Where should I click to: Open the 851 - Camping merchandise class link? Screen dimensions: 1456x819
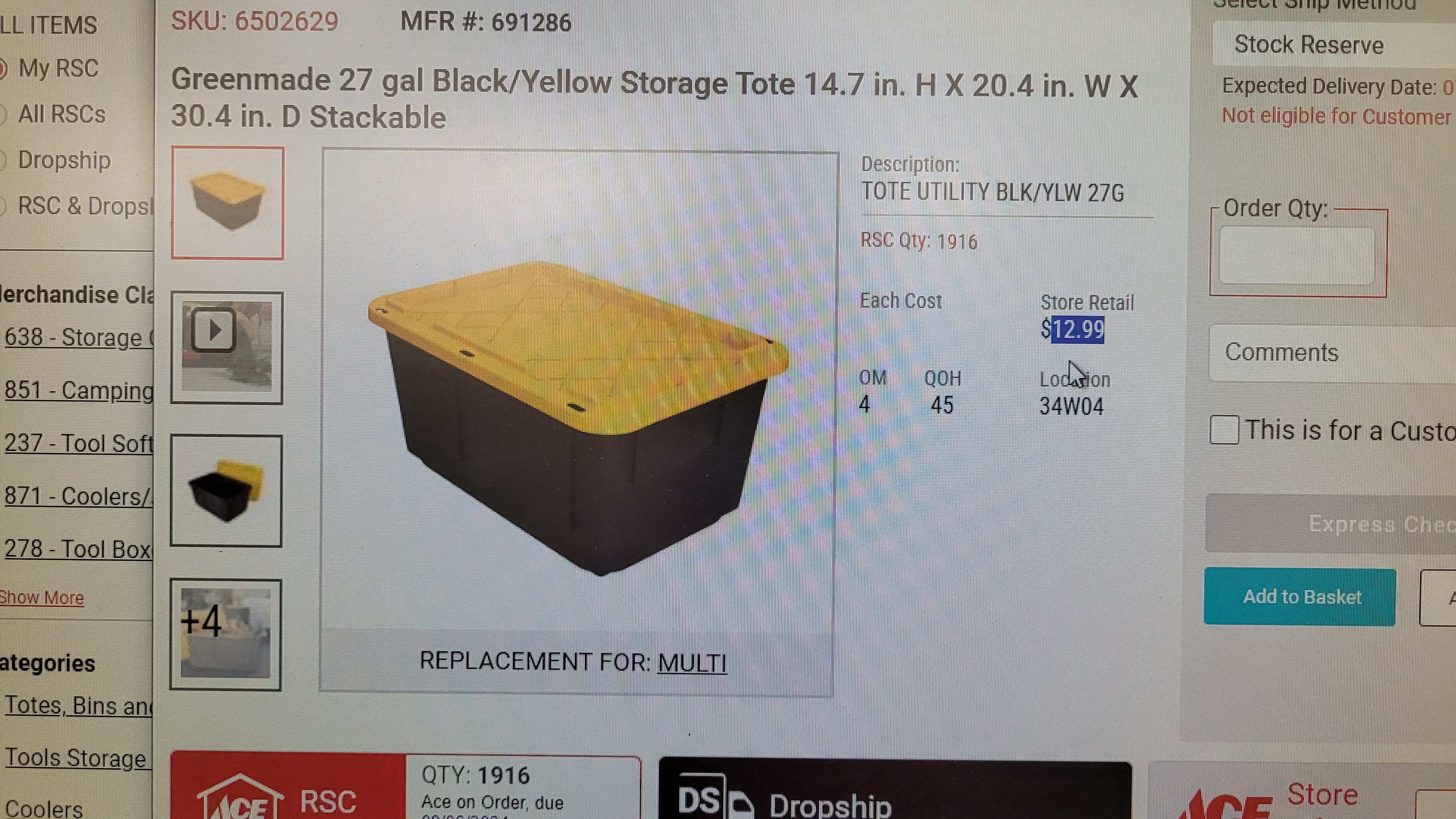click(x=78, y=391)
